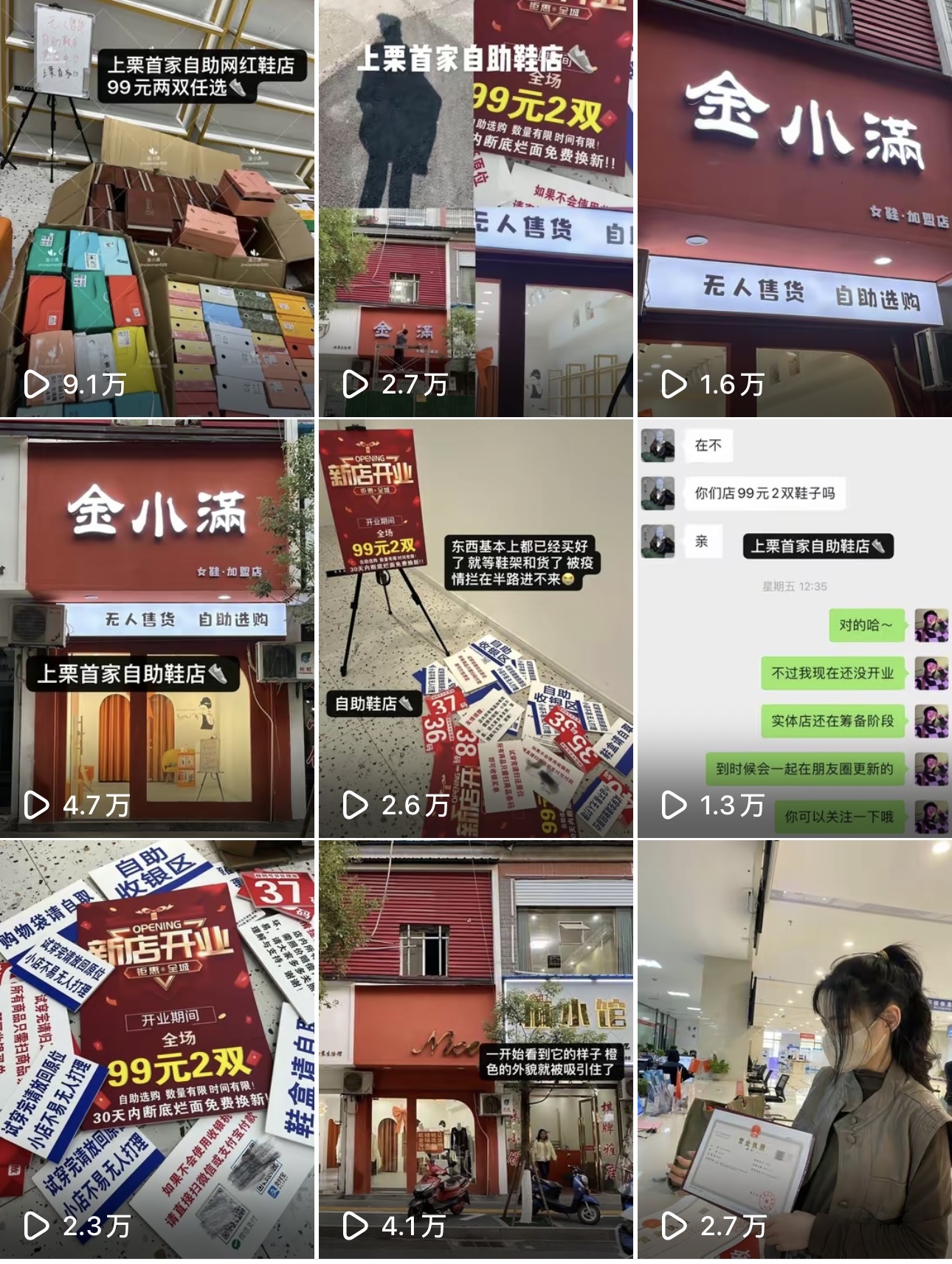Open the shoe boxes video with 9.1万 plays
This screenshot has height=1264, width=952.
[x=156, y=221]
